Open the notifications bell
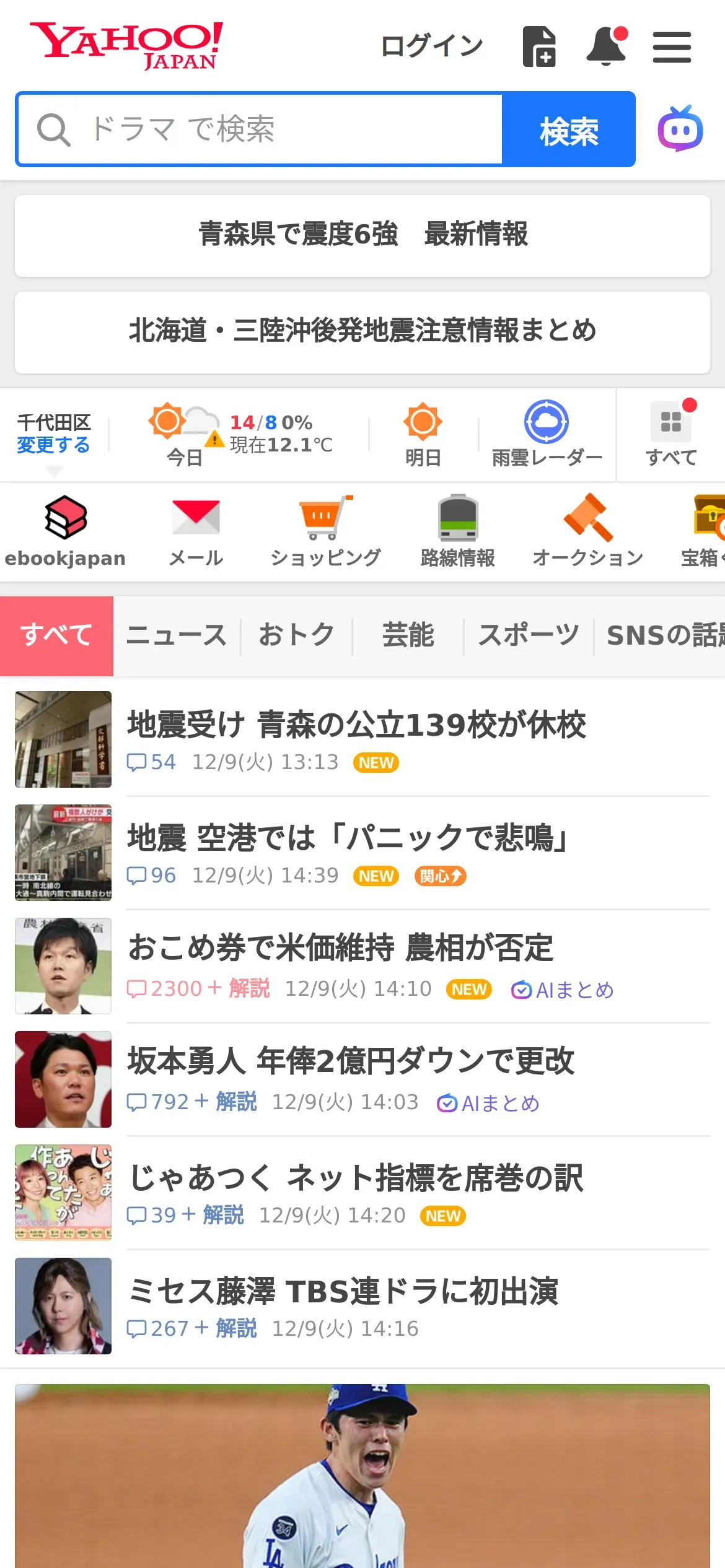Screen dimensions: 725x1568 pos(606,46)
